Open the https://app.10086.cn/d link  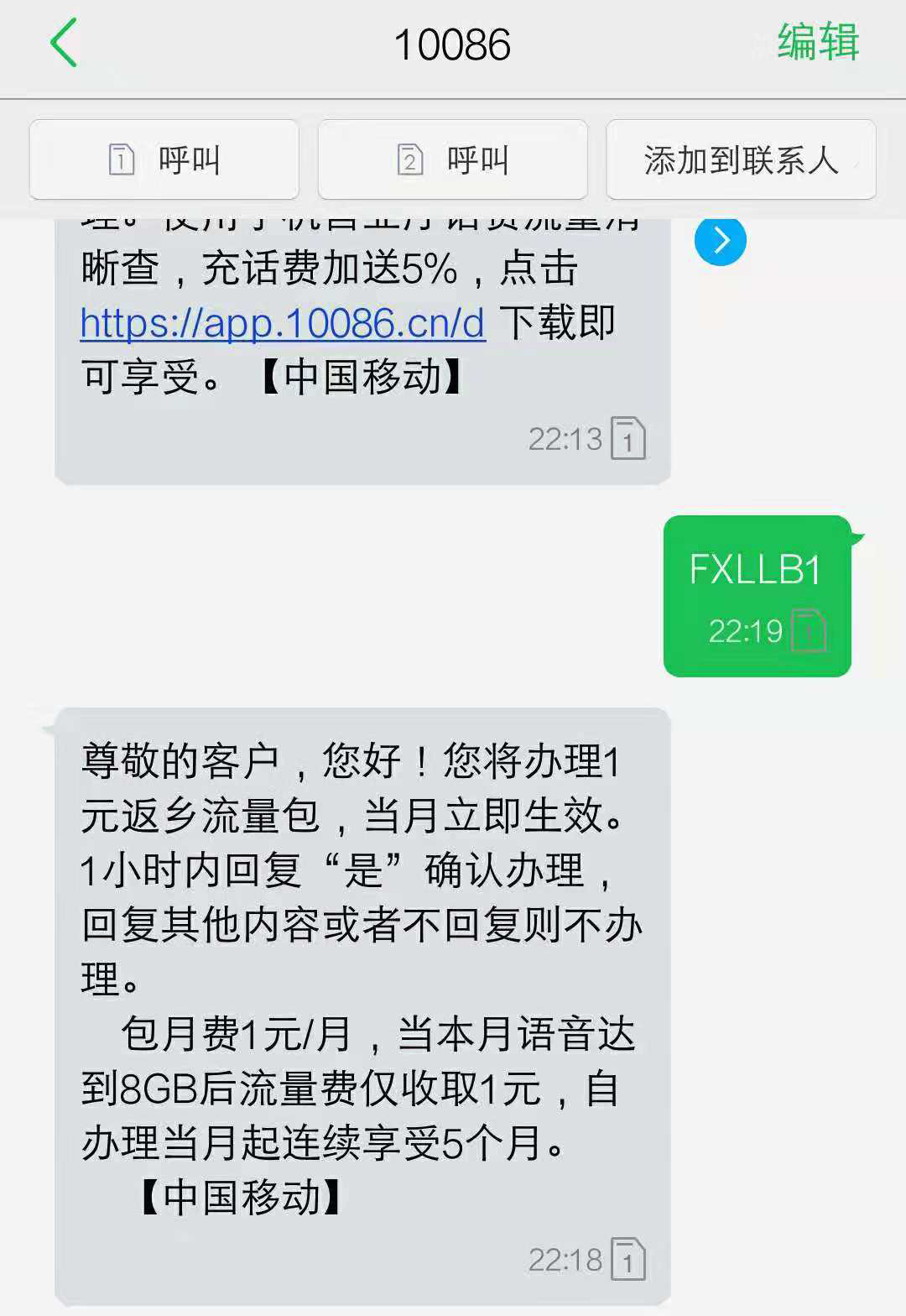(279, 323)
